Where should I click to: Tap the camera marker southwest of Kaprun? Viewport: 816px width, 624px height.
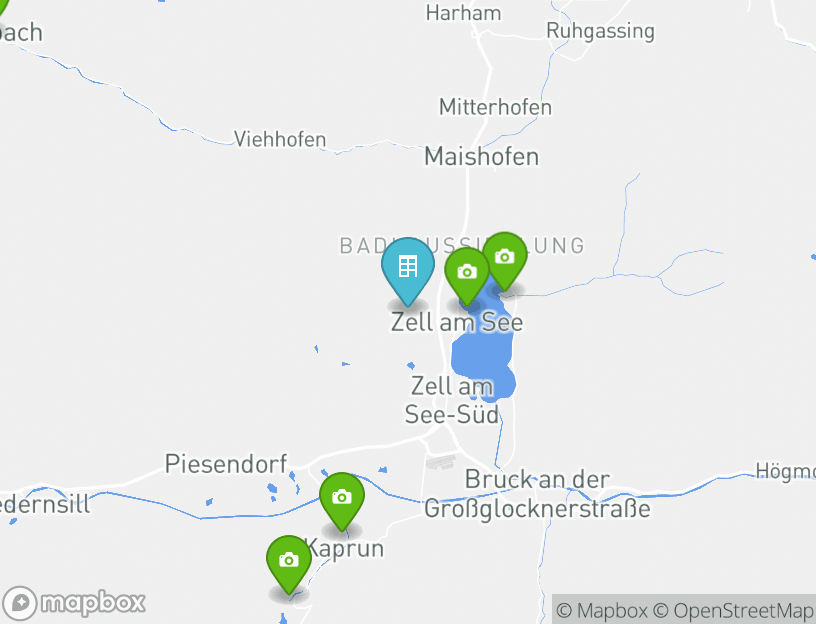(289, 561)
